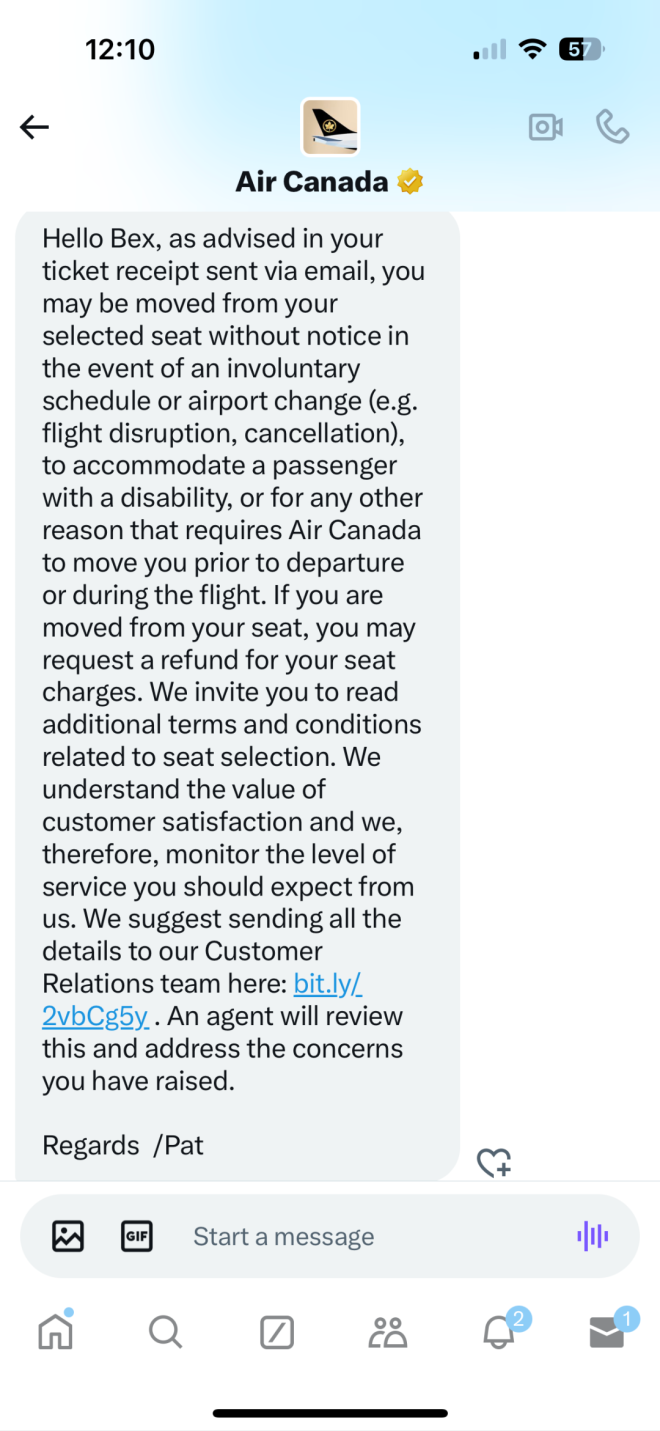Switch to the Communities tab

[387, 1332]
